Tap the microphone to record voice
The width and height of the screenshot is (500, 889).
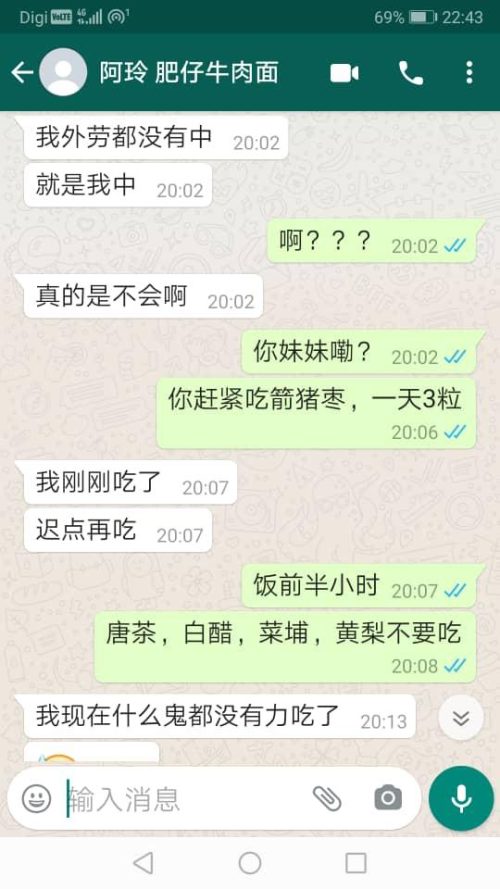(461, 798)
